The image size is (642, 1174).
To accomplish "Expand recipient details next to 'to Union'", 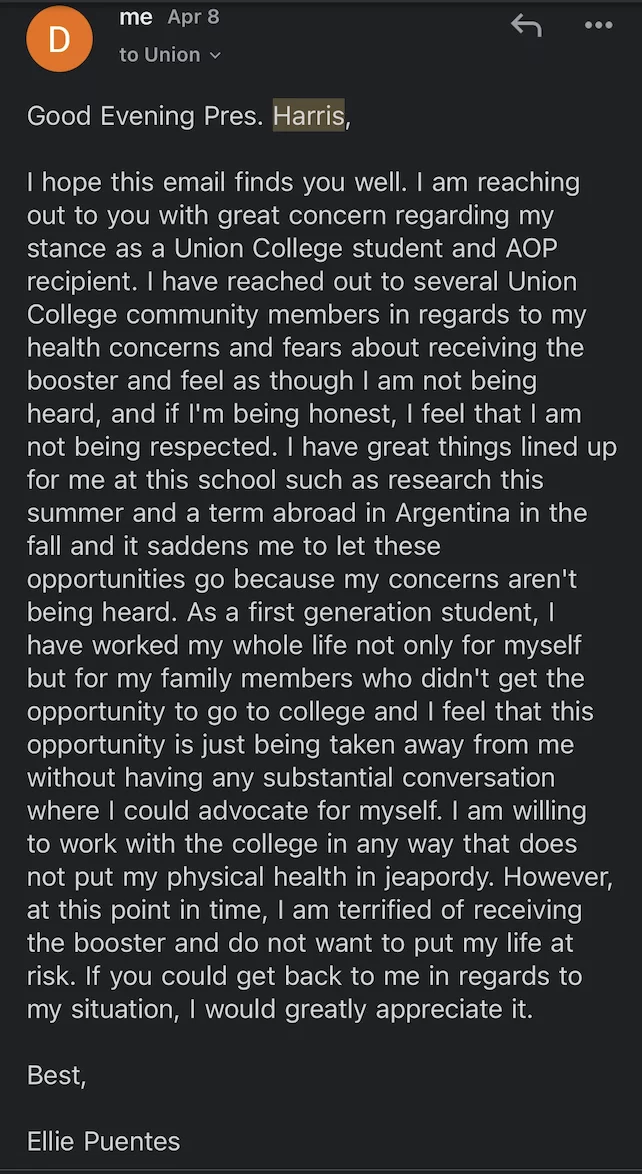I will (216, 55).
